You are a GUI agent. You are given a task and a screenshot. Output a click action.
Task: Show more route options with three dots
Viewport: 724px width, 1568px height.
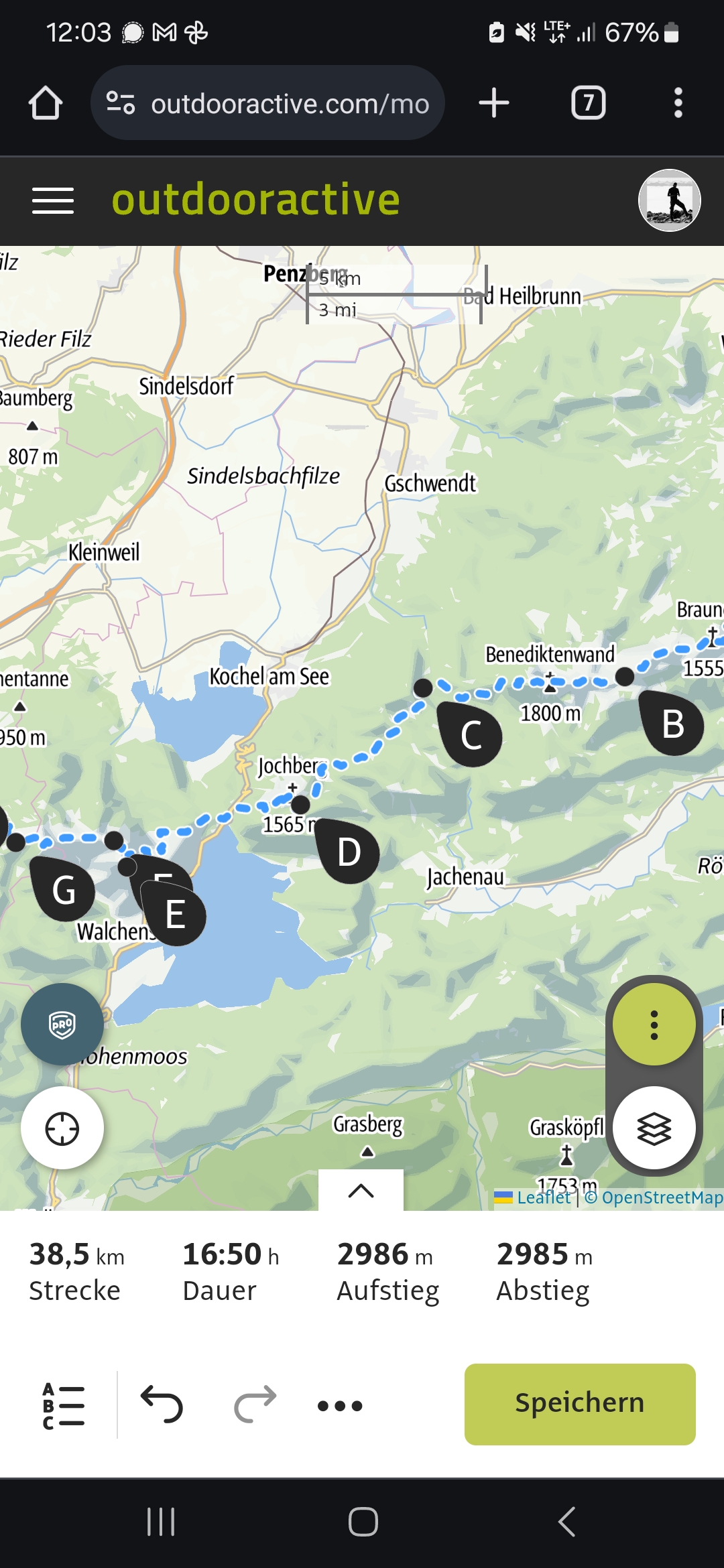pos(340,1405)
